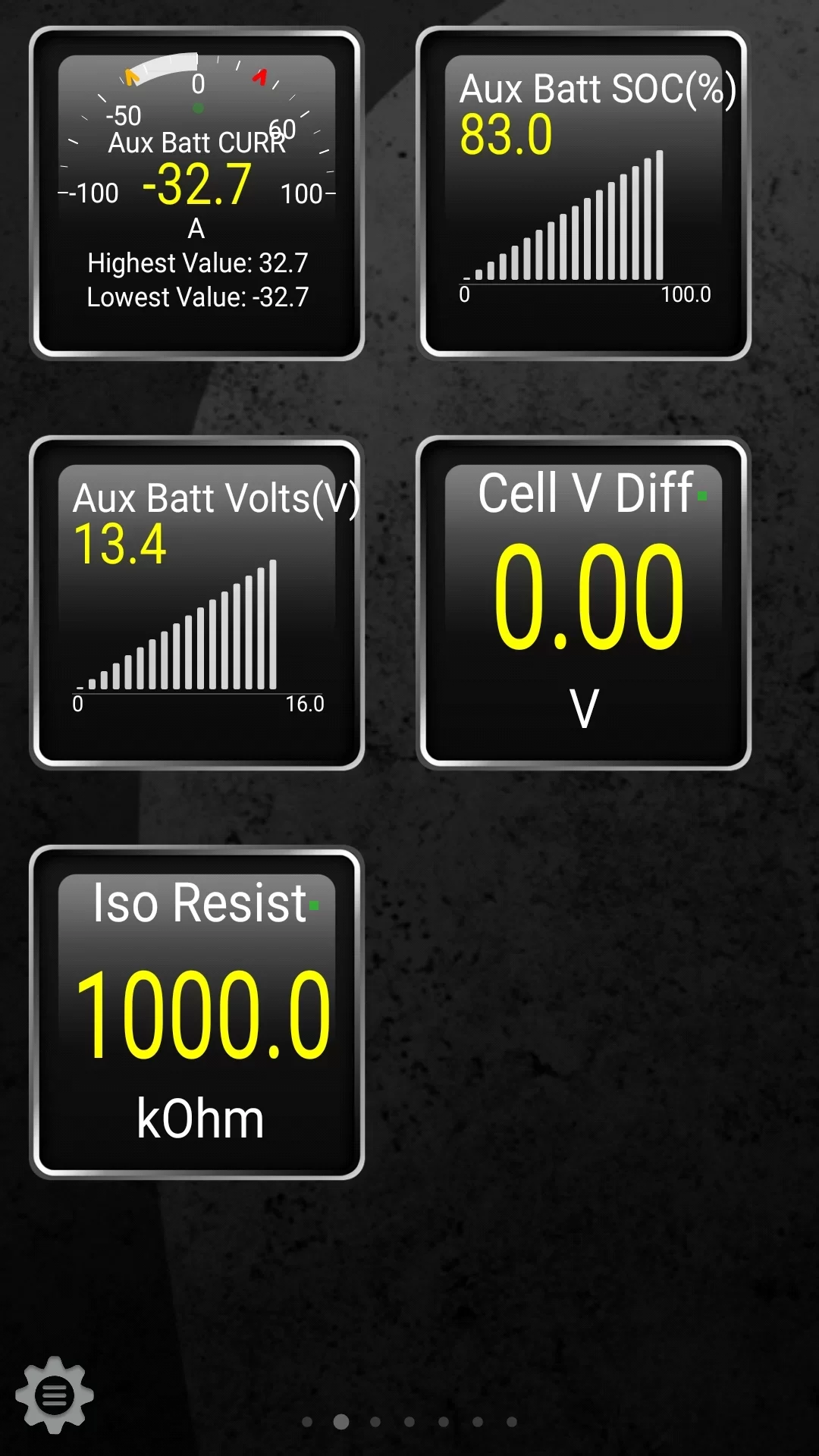This screenshot has width=819, height=1456.
Task: Tap the Cell V Diff display
Action: pyautogui.click(x=583, y=604)
